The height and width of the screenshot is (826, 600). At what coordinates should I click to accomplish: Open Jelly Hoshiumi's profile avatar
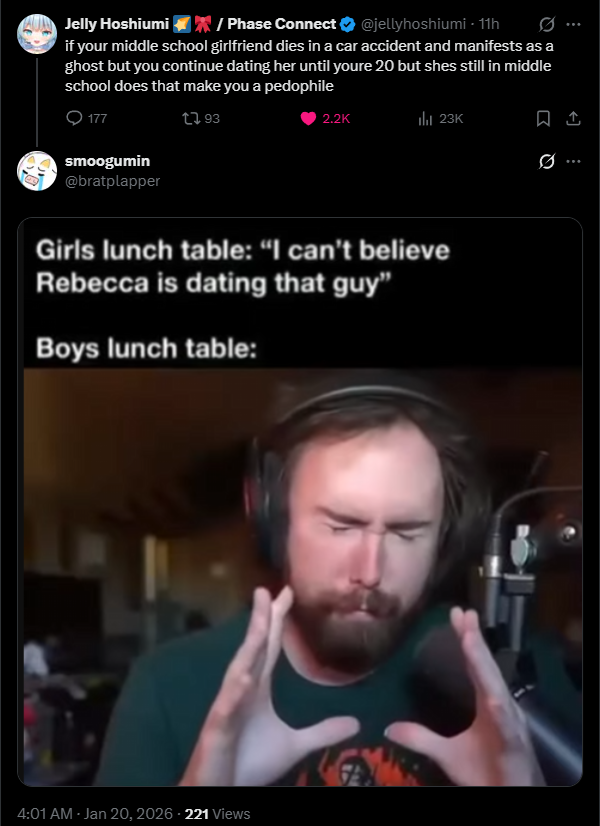tap(37, 36)
